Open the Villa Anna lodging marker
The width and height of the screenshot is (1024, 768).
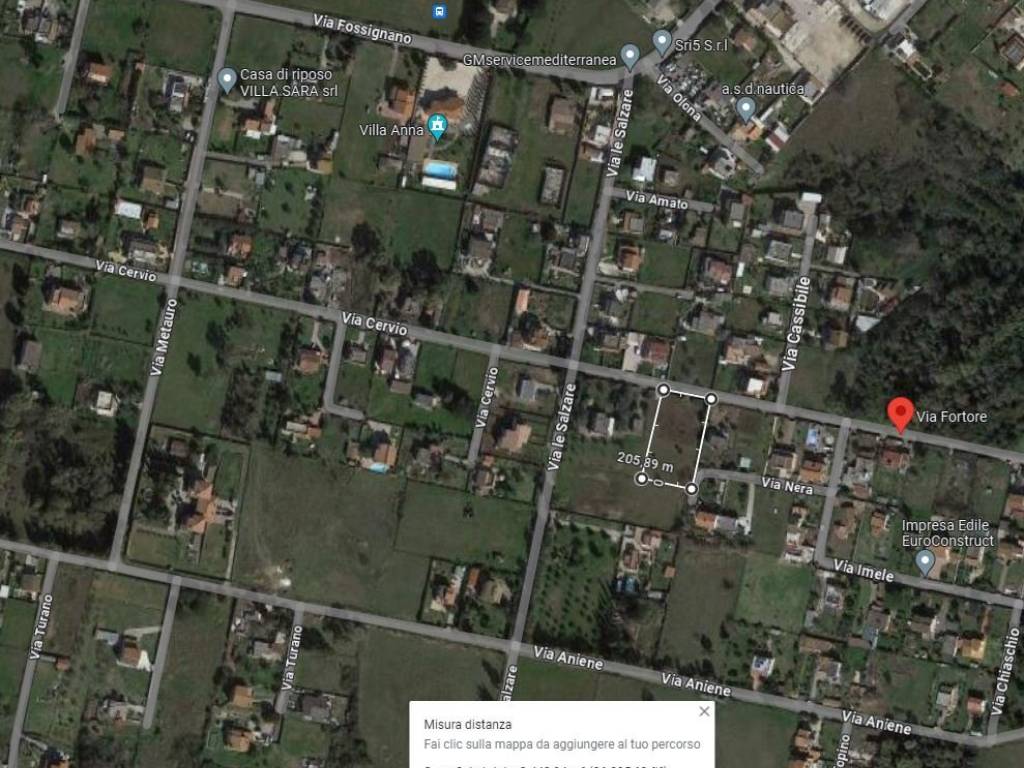(437, 126)
